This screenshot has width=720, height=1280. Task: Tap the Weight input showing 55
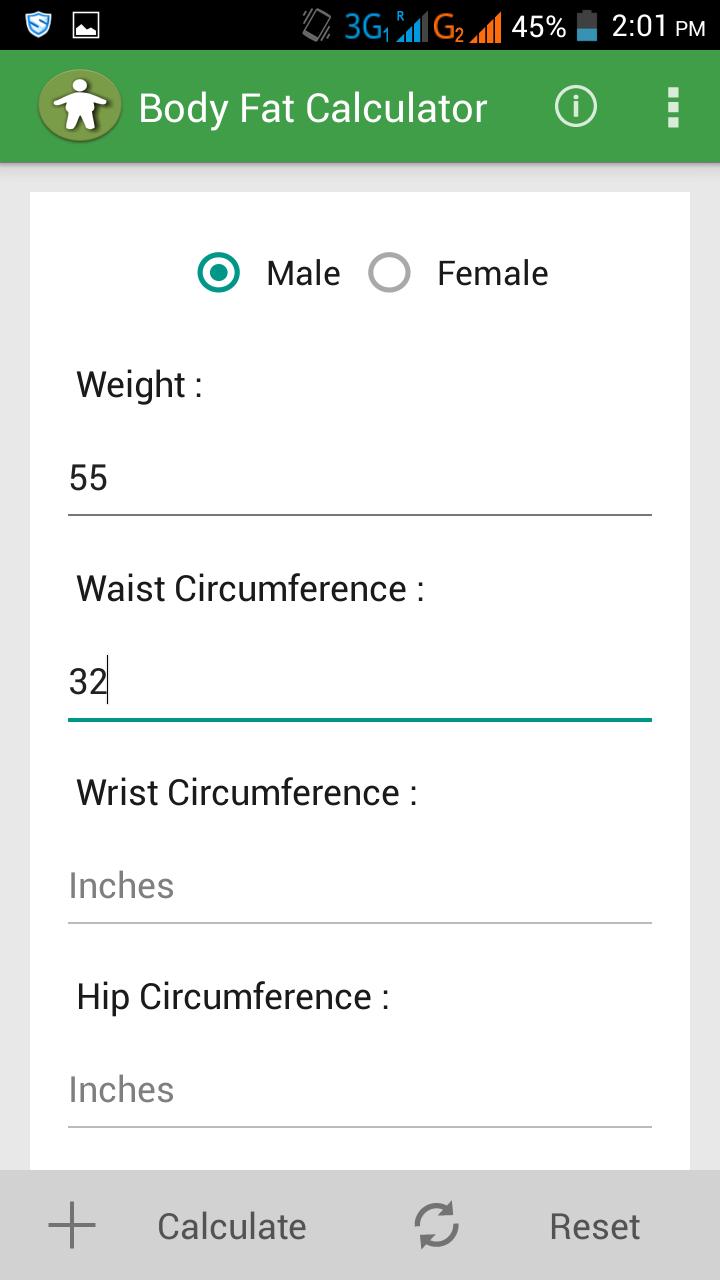[x=360, y=478]
